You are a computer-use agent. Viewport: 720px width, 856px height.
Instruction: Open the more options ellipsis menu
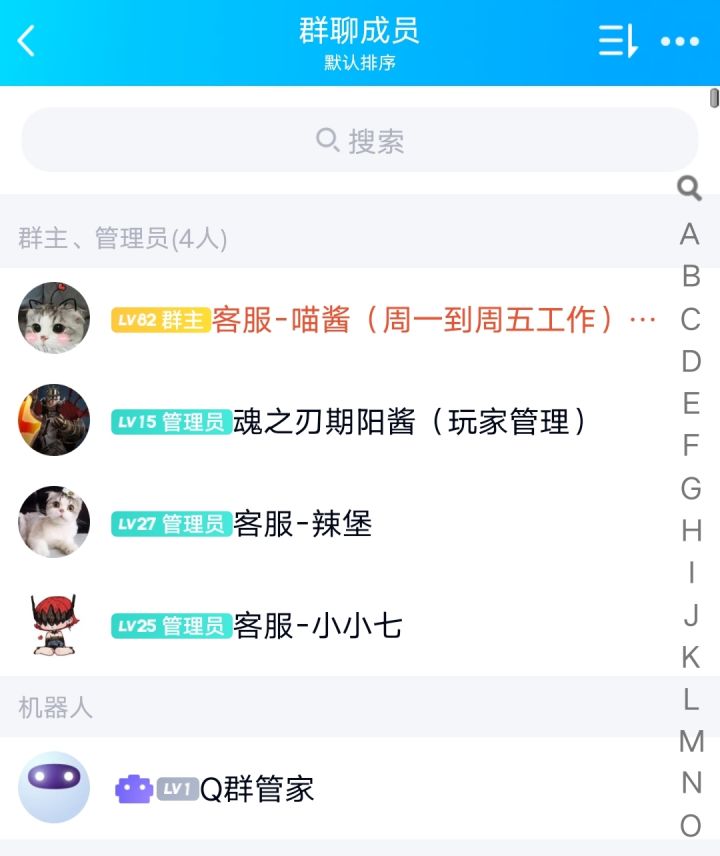pos(681,41)
